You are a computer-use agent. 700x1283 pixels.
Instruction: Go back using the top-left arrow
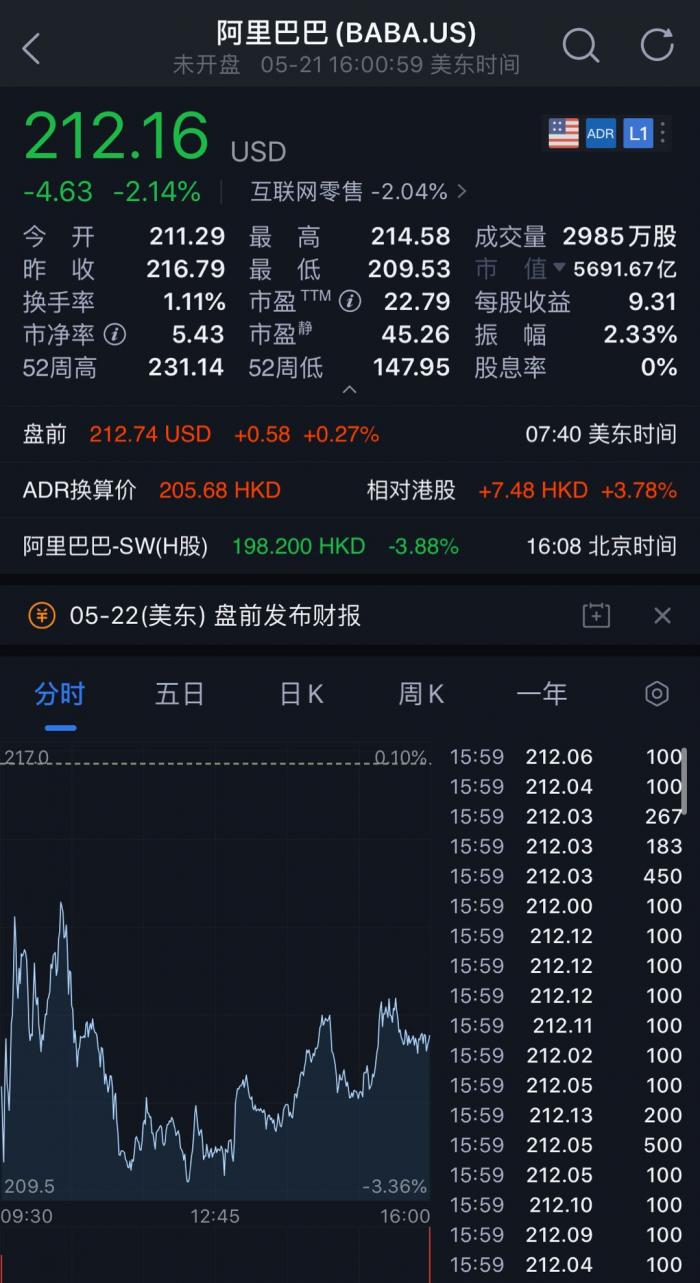click(x=32, y=48)
